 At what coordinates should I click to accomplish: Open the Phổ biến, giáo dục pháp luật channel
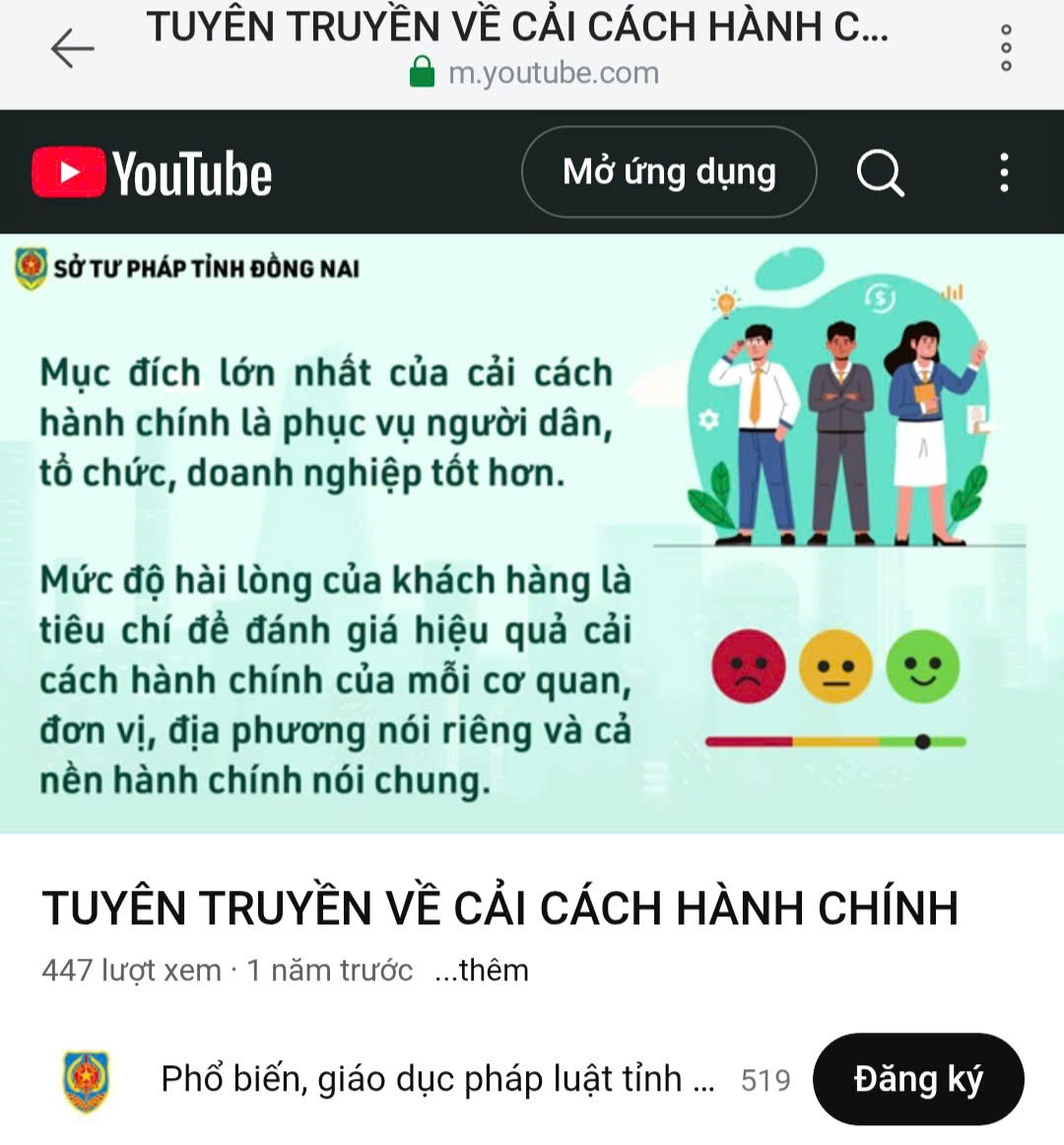click(x=436, y=1079)
